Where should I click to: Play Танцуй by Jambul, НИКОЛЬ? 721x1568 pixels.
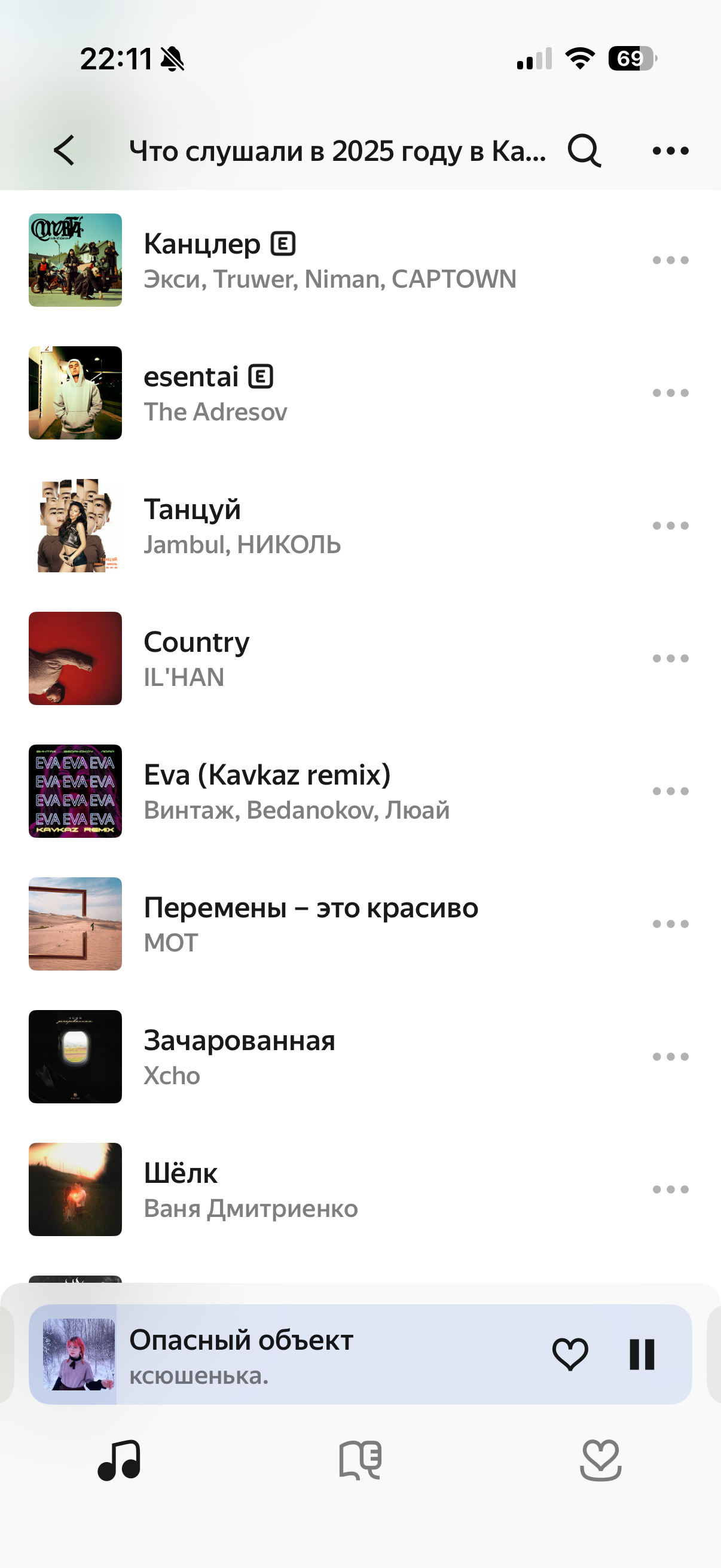(x=329, y=526)
